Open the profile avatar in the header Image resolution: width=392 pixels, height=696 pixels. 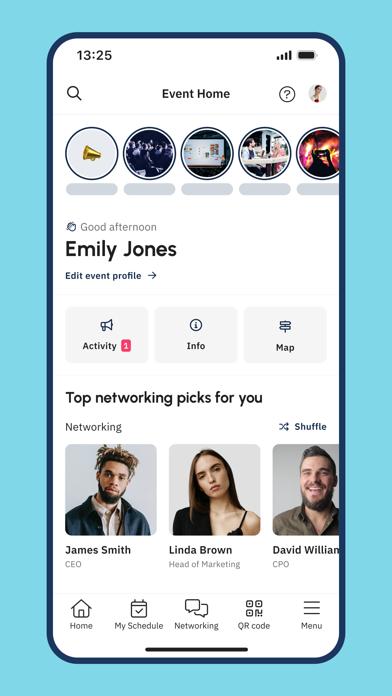[x=317, y=93]
